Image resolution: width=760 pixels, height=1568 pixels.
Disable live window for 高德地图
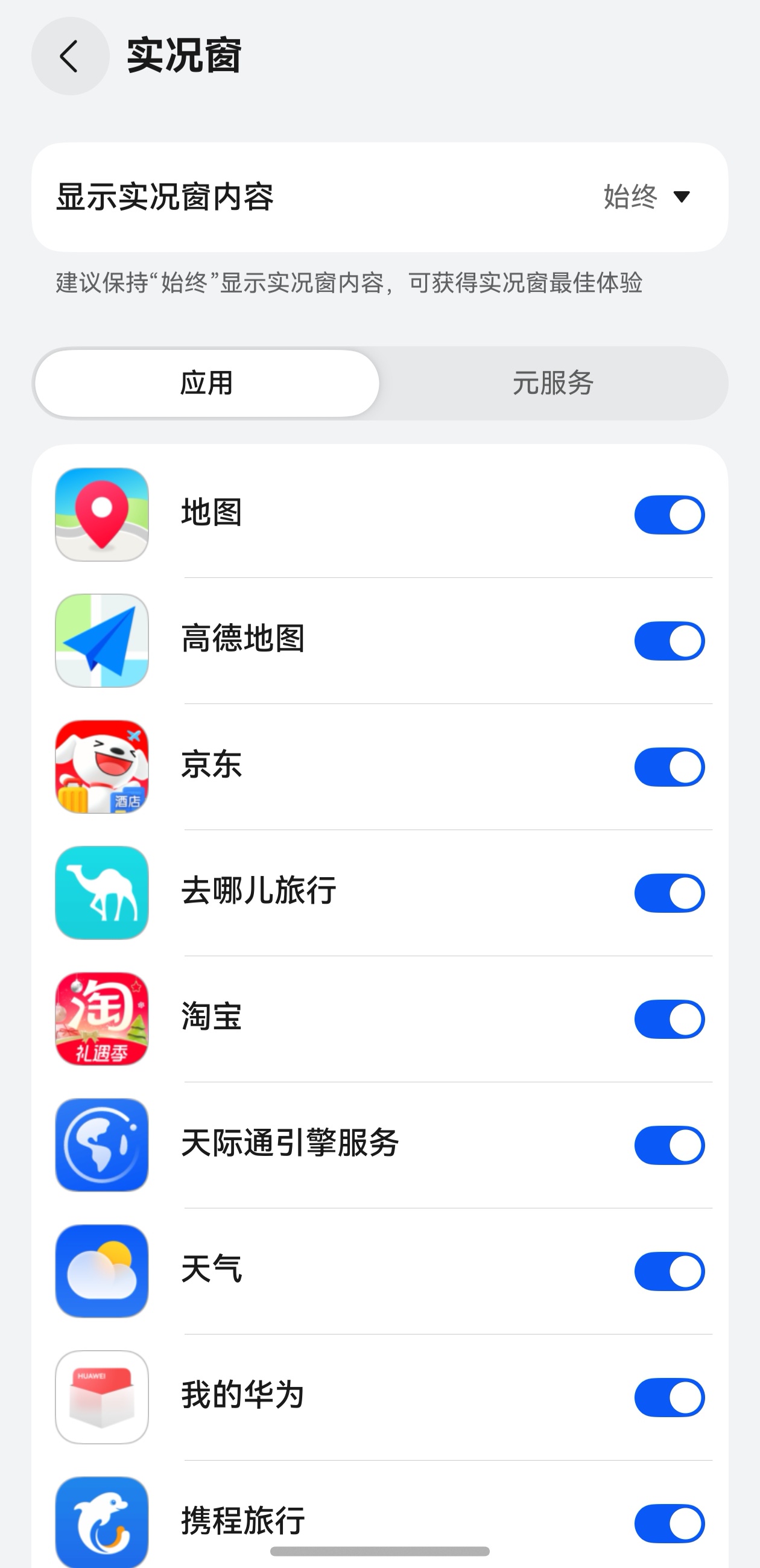point(669,641)
